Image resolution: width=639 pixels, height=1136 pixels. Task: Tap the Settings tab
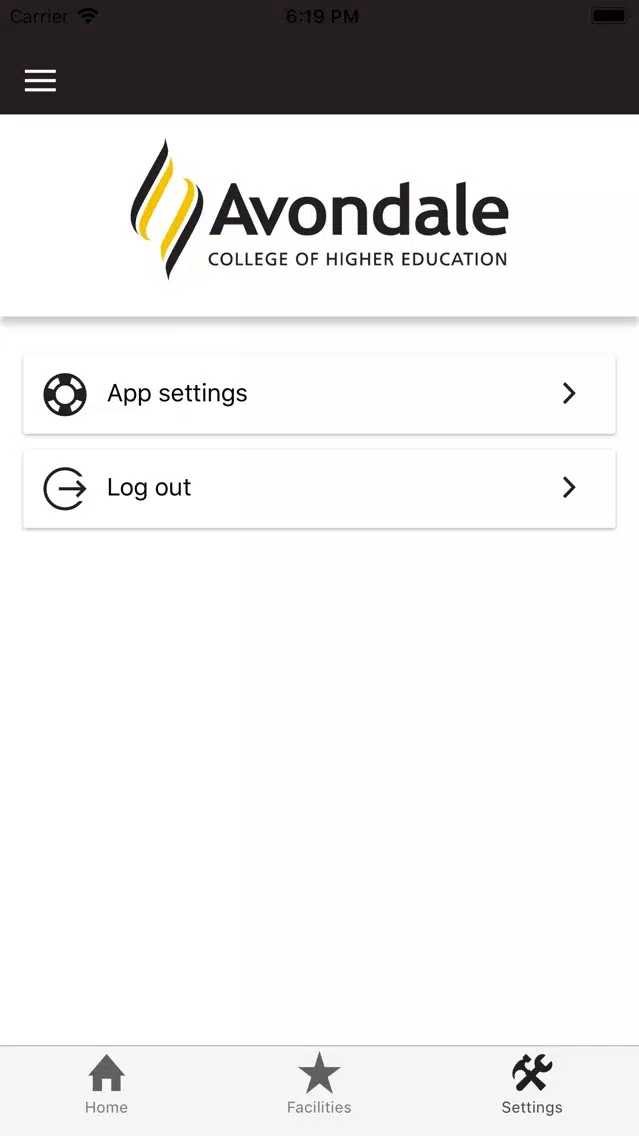532,1085
